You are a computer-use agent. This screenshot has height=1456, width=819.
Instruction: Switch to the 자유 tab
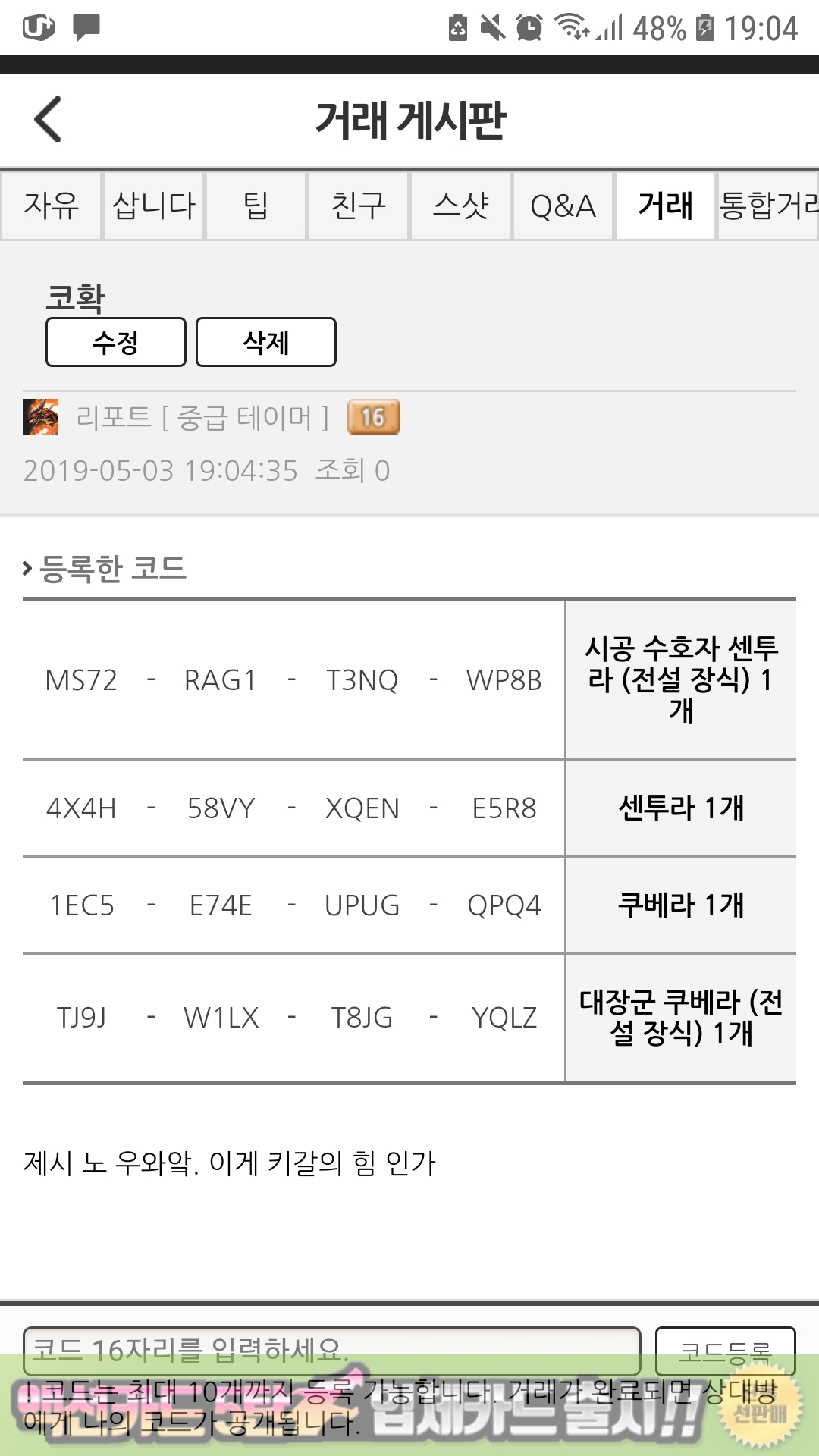click(x=51, y=206)
